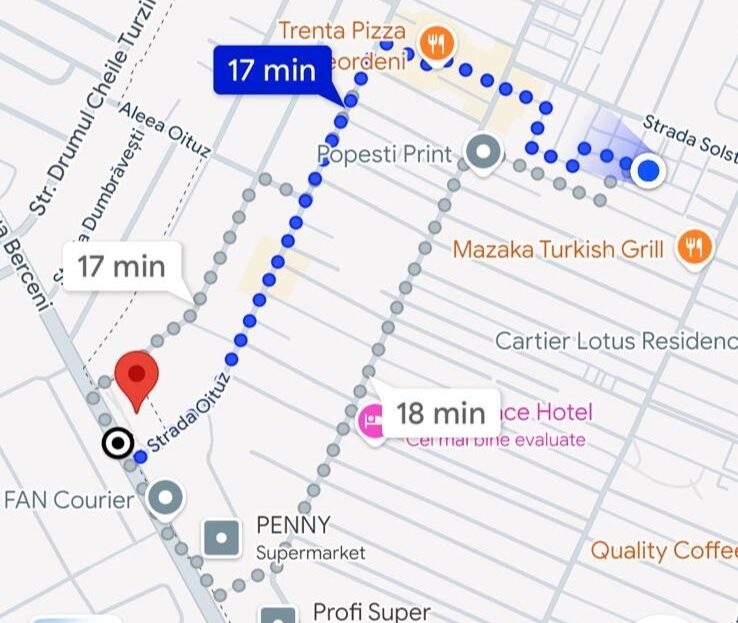Open the Trenta Pizza restaurant pin
Viewport: 738px width, 623px height.
click(437, 43)
